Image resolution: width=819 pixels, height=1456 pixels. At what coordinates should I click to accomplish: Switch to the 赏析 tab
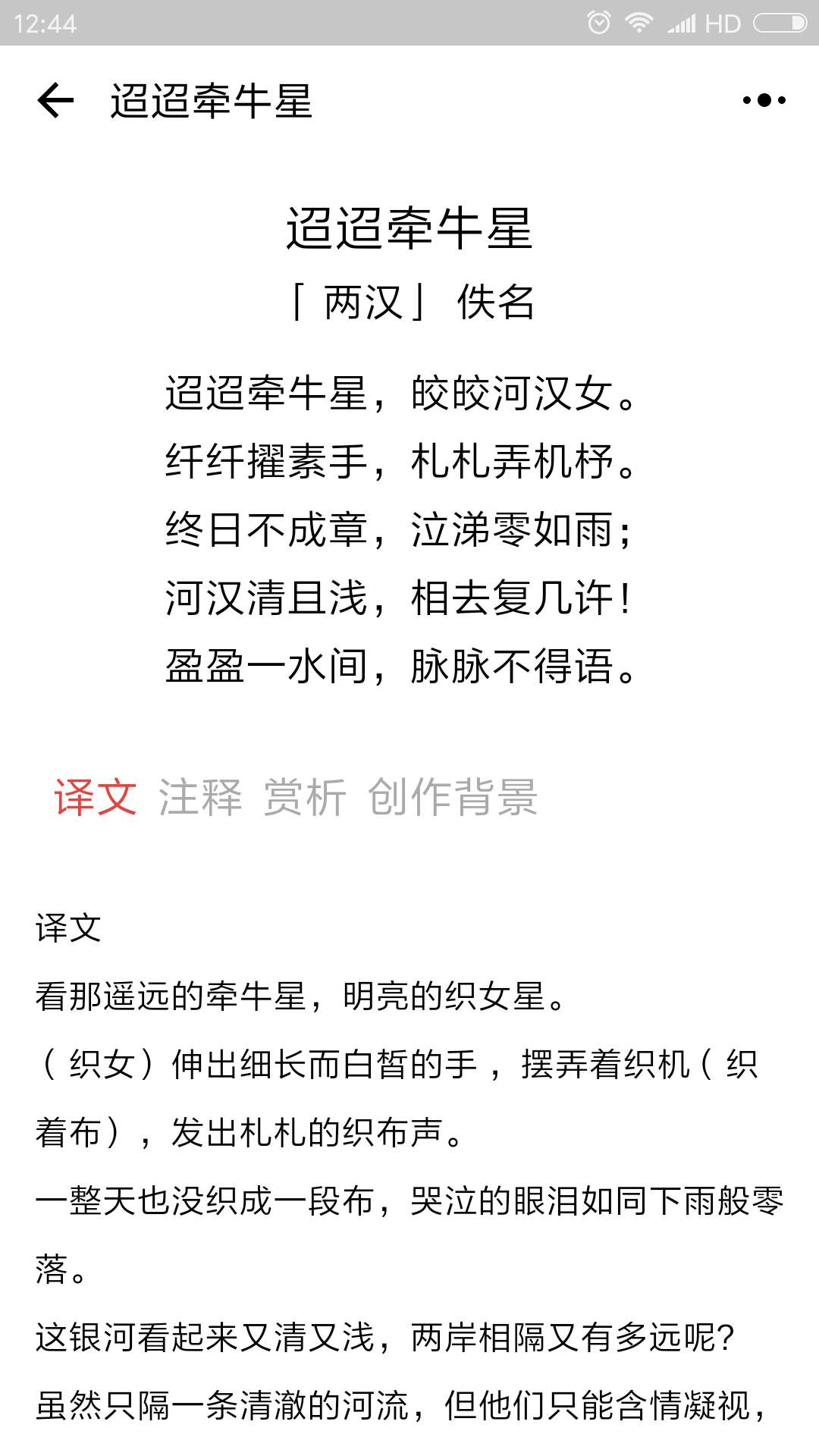[305, 797]
